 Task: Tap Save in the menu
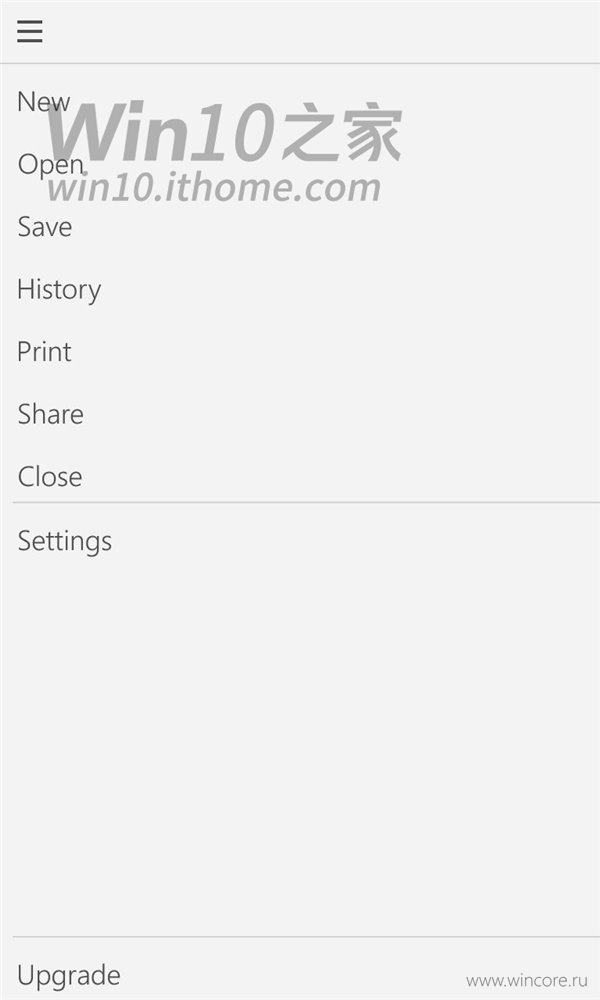[45, 227]
